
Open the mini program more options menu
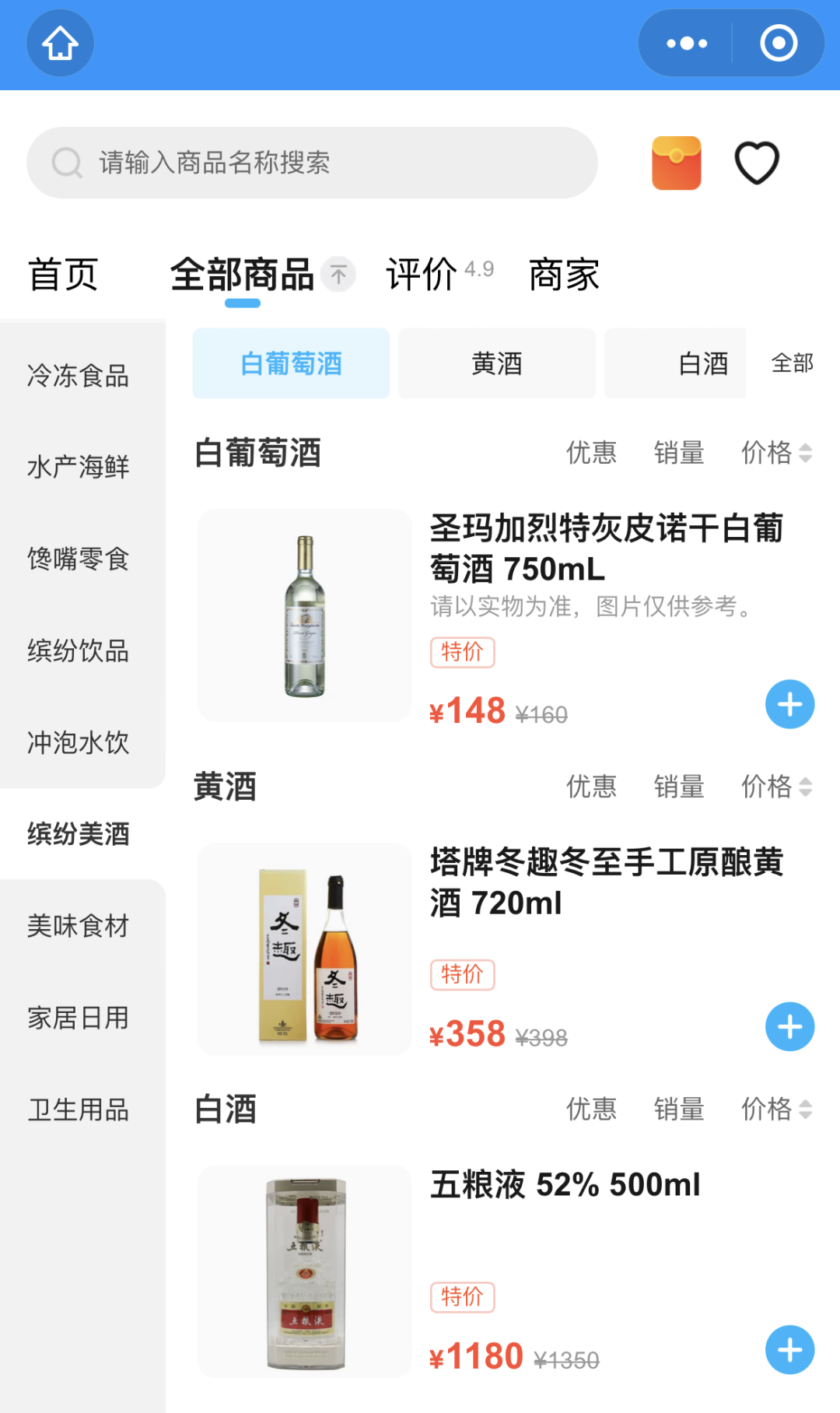(x=687, y=44)
